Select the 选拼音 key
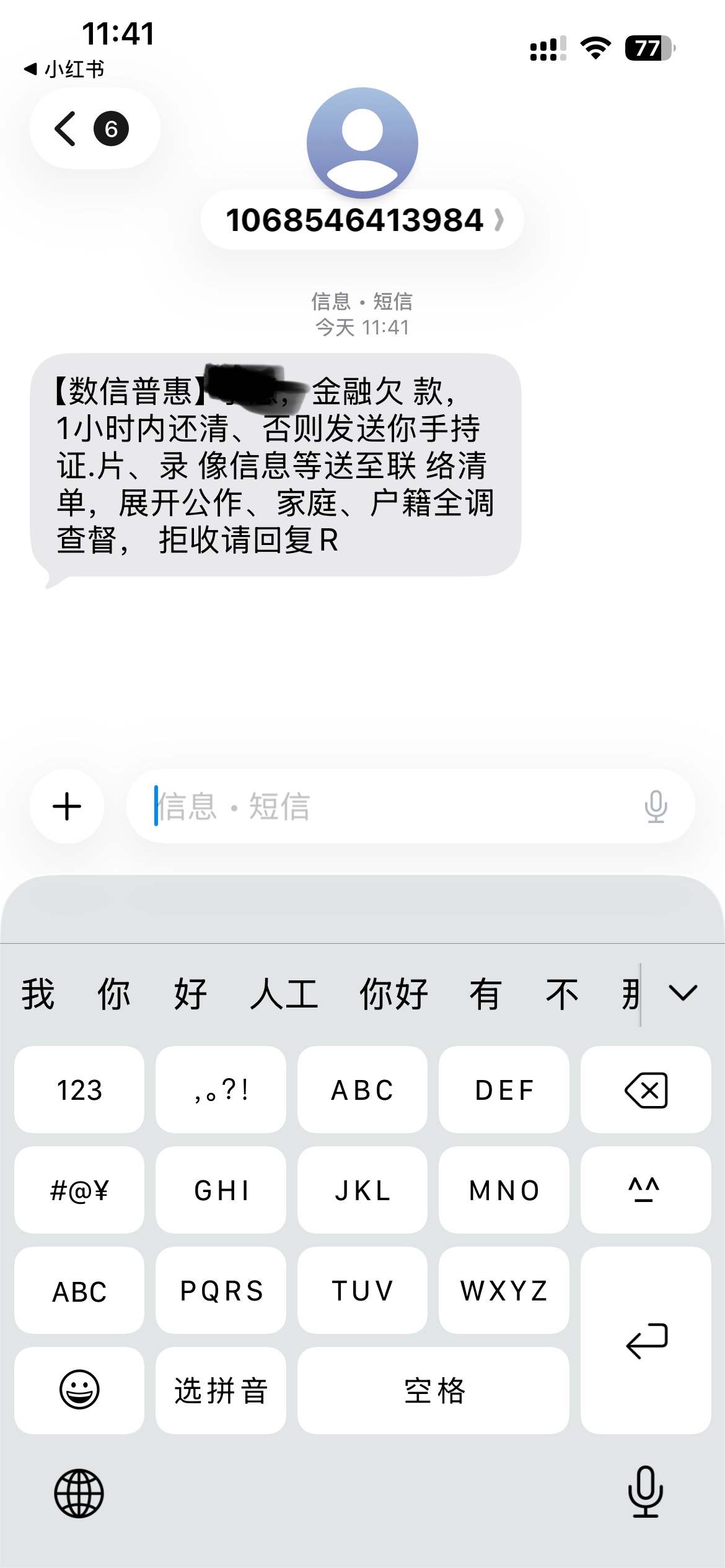This screenshot has width=725, height=1568. pos(221,1391)
